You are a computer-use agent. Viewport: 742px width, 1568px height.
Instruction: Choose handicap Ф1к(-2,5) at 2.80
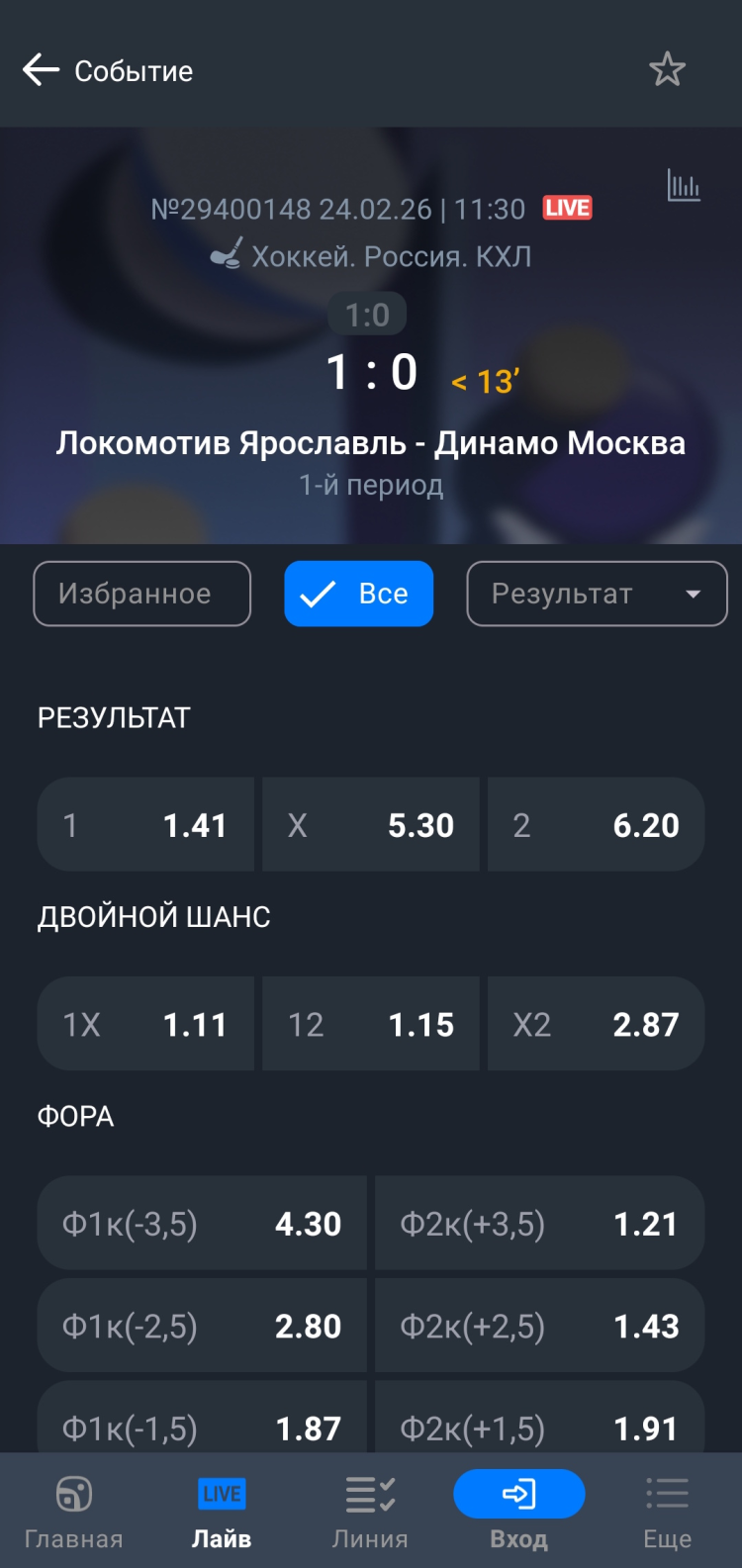(x=202, y=1326)
